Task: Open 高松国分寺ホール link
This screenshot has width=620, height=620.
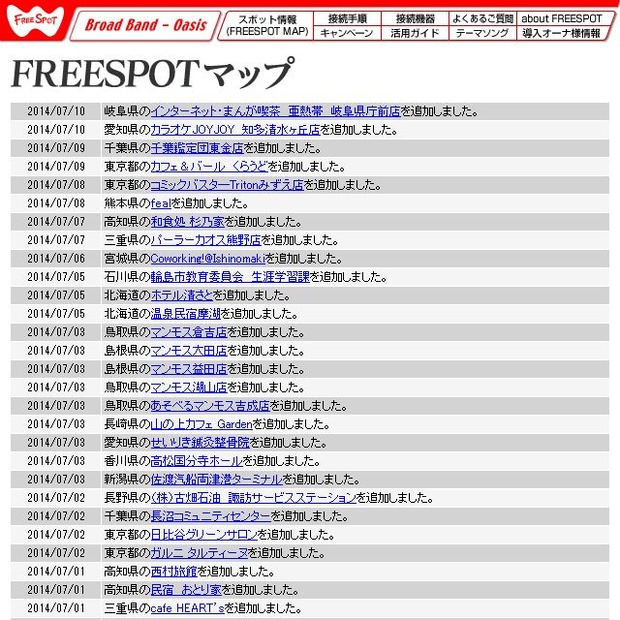Action: pyautogui.click(x=196, y=461)
